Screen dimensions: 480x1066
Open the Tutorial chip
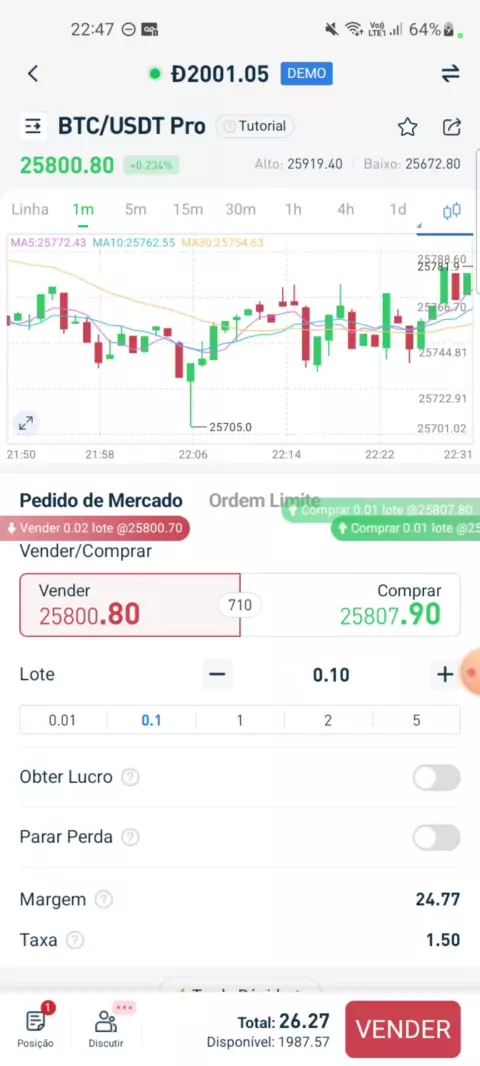[255, 126]
